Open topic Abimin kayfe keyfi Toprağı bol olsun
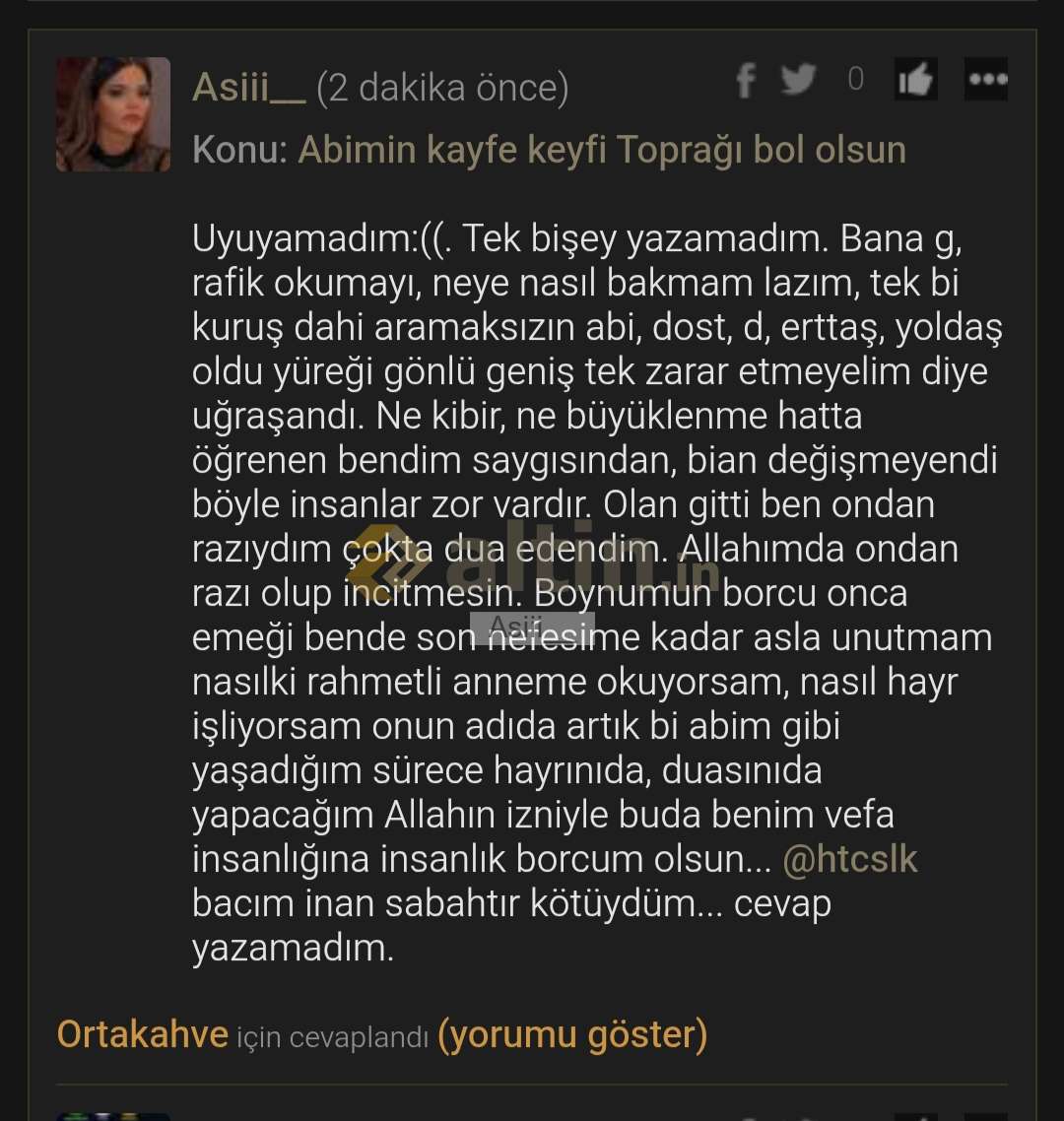 click(x=601, y=150)
